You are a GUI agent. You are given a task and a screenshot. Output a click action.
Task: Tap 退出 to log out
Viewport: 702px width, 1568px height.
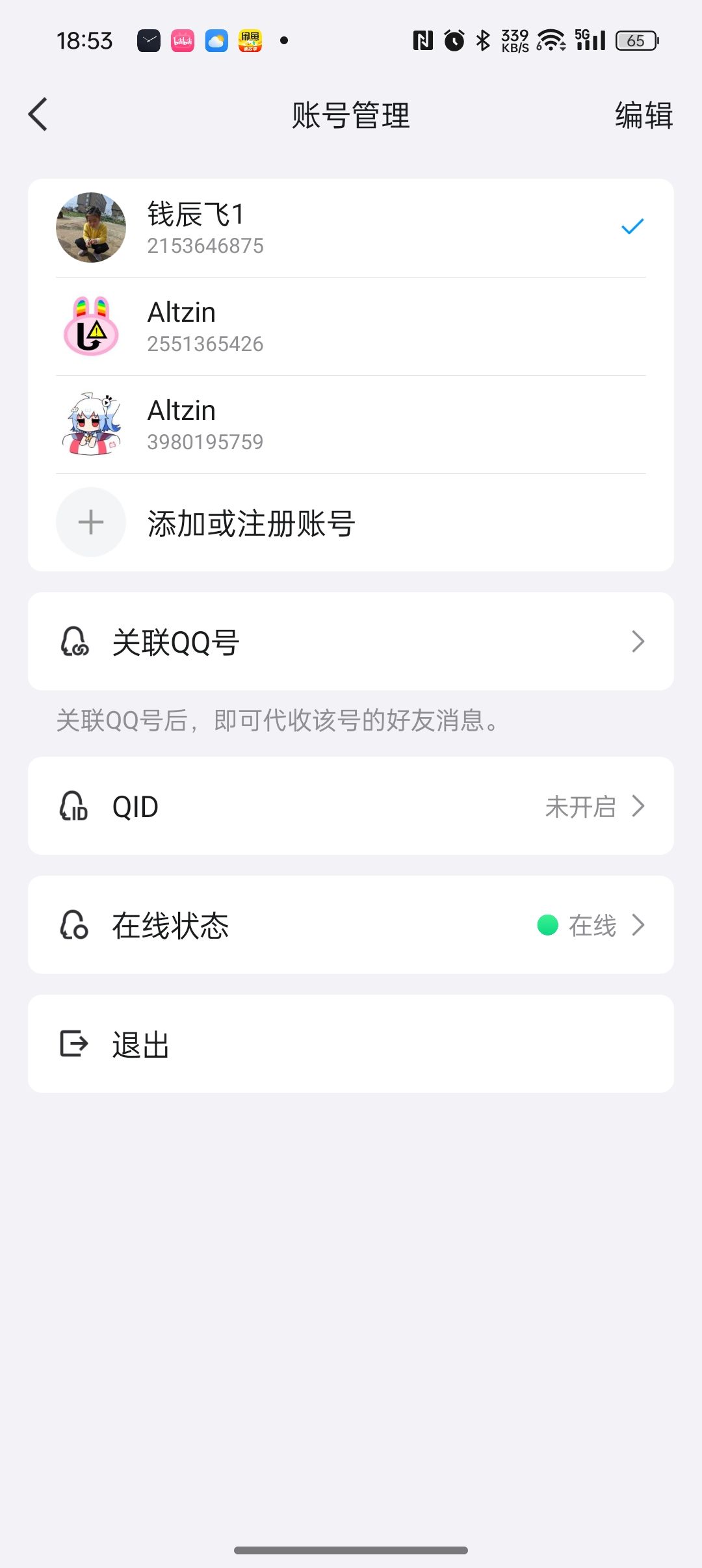click(350, 1044)
